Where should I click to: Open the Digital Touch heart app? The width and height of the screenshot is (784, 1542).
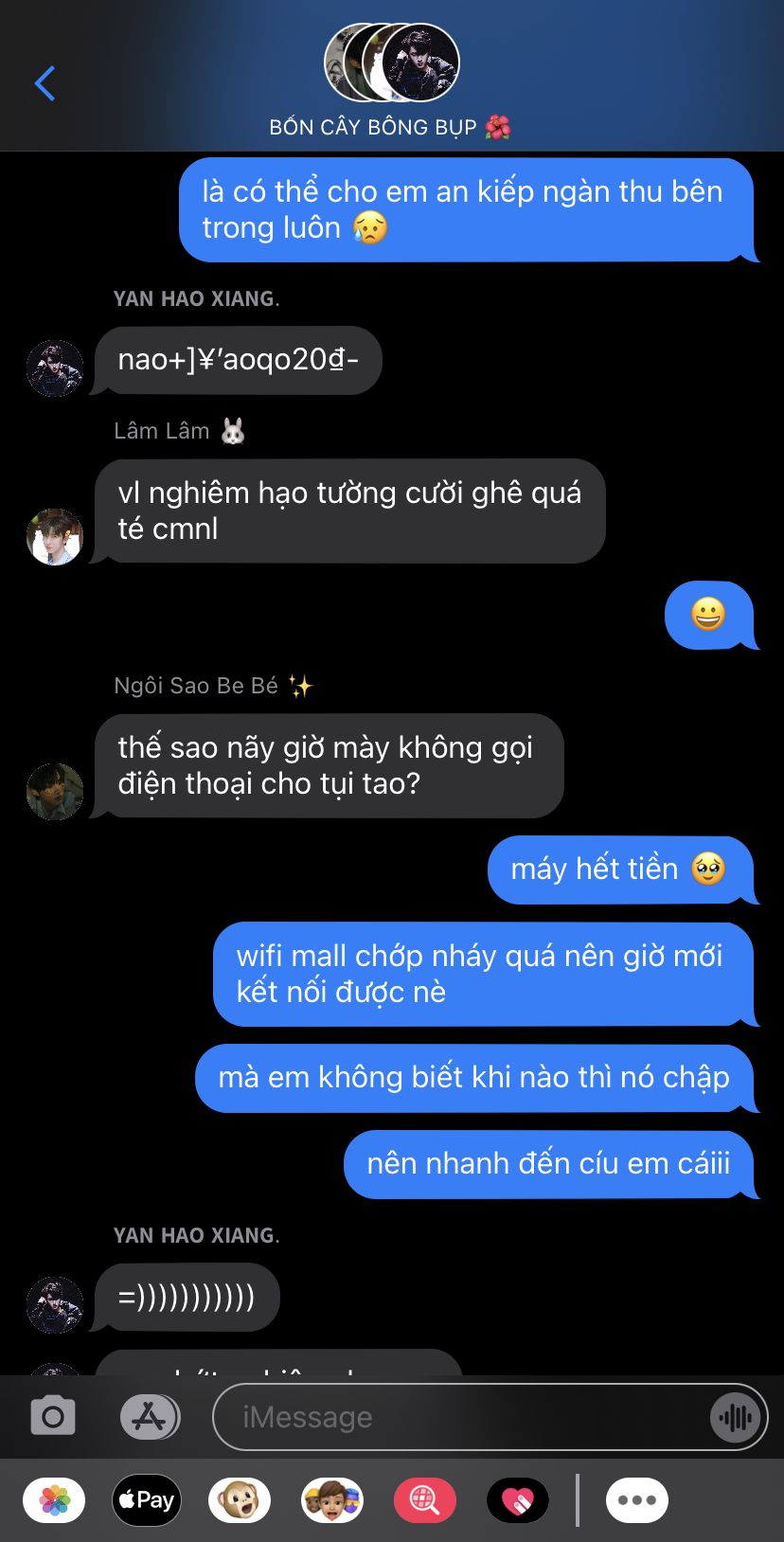518,1500
